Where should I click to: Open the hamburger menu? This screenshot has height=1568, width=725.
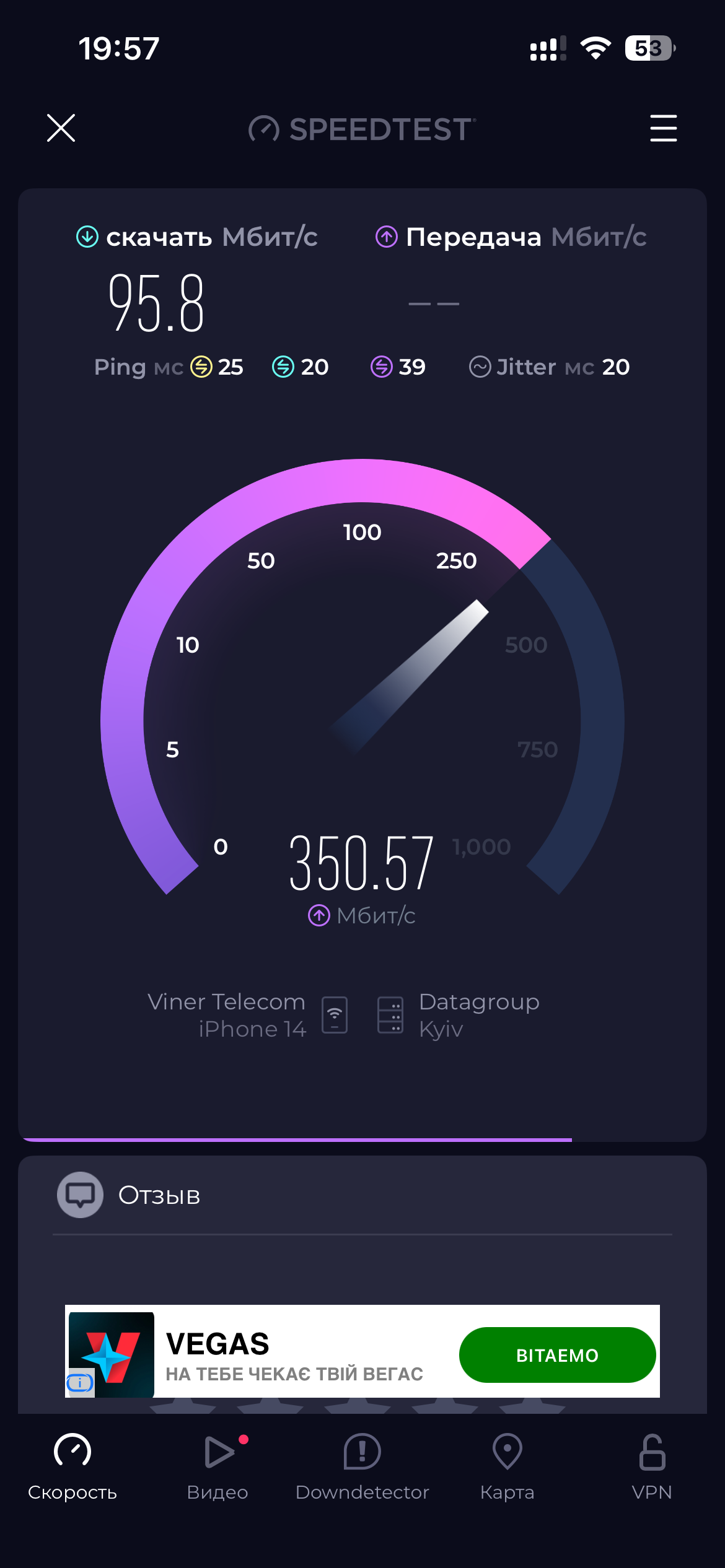coord(663,128)
